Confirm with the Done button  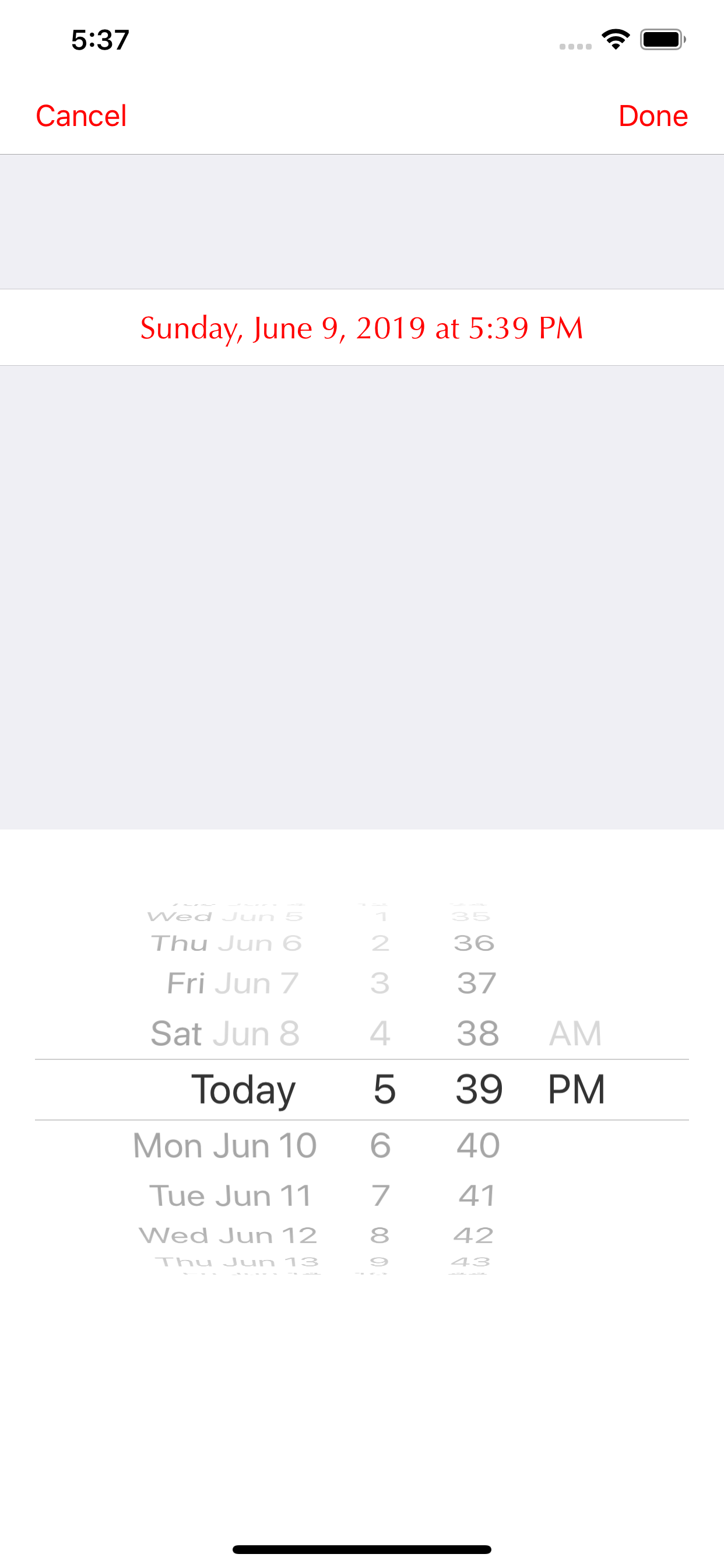(653, 116)
